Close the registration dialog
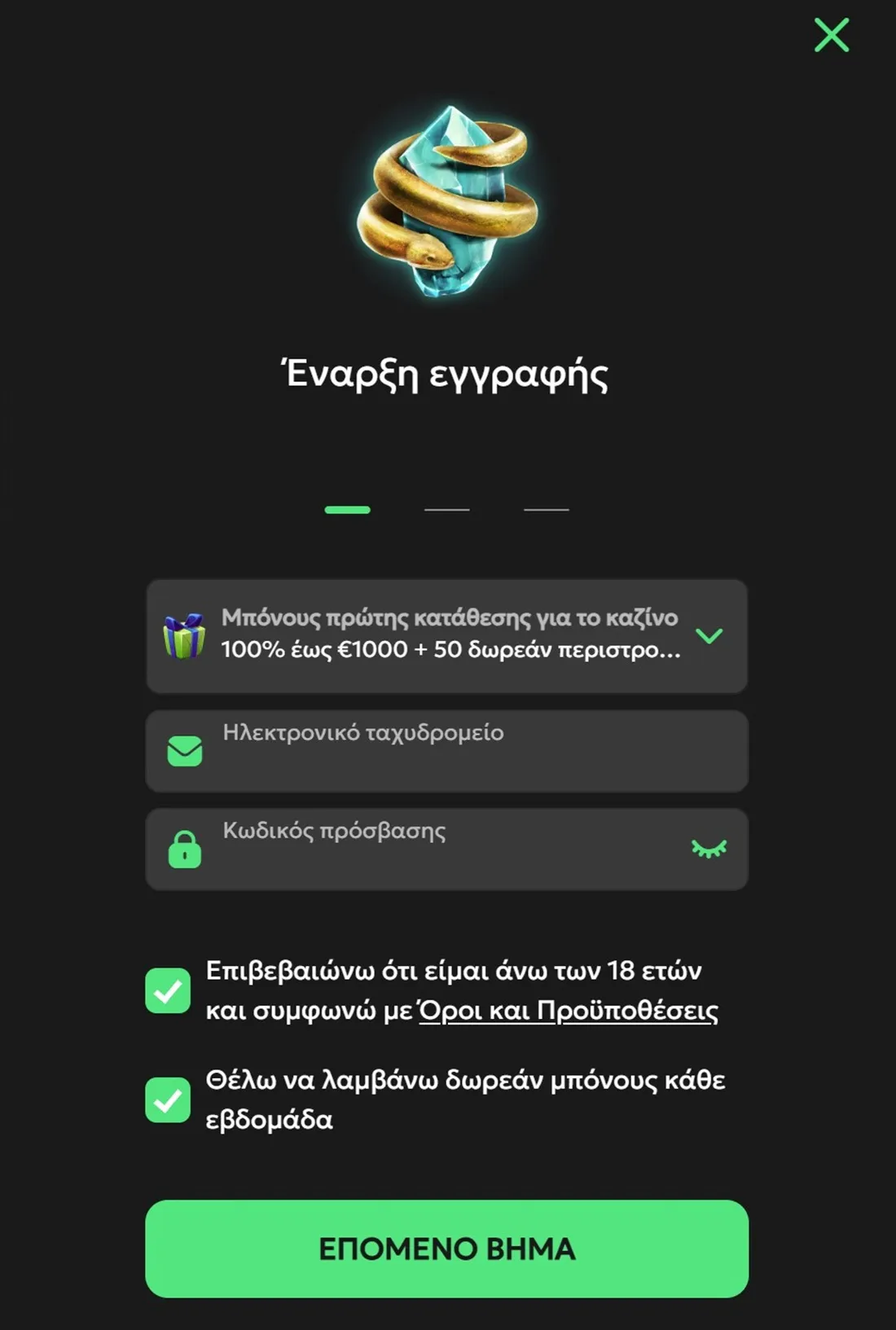The height and width of the screenshot is (1330, 896). [831, 35]
